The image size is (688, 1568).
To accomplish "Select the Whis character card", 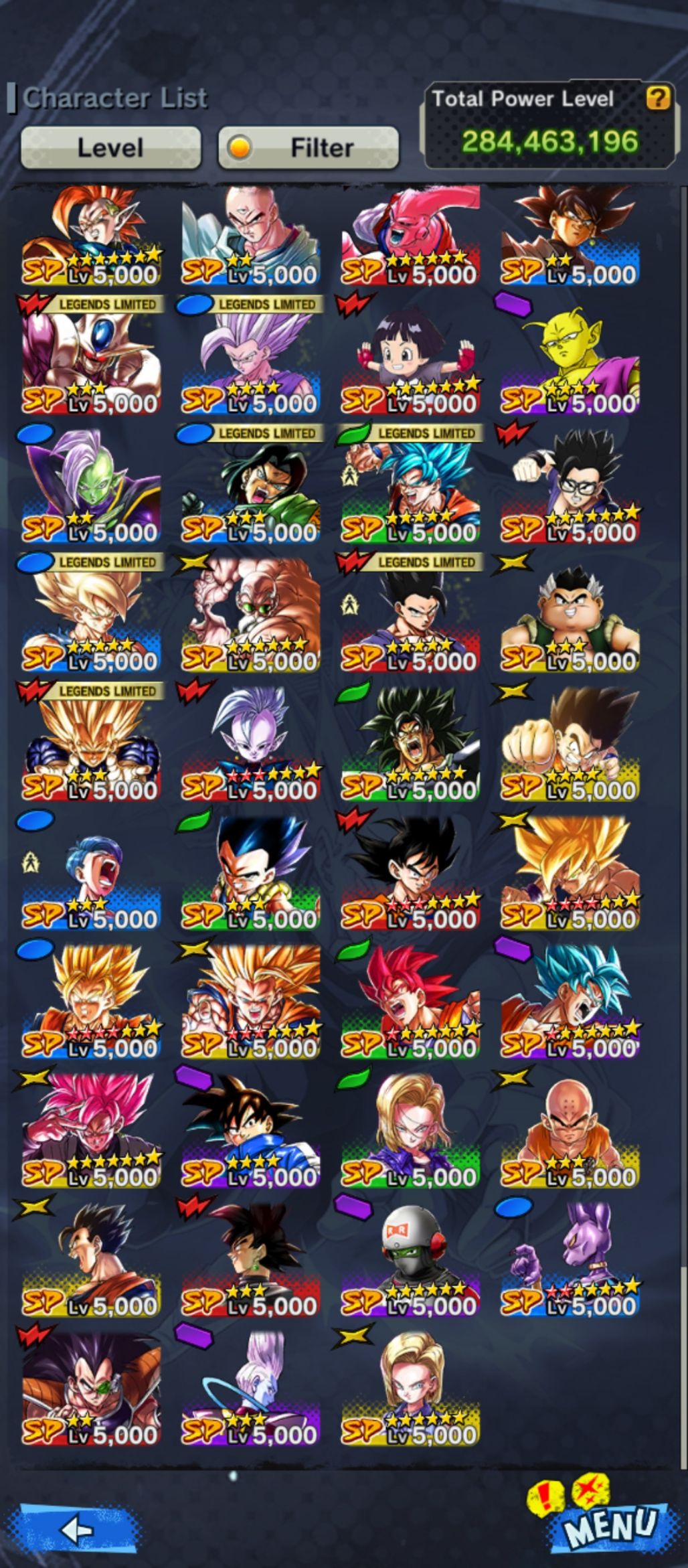I will 251,1389.
